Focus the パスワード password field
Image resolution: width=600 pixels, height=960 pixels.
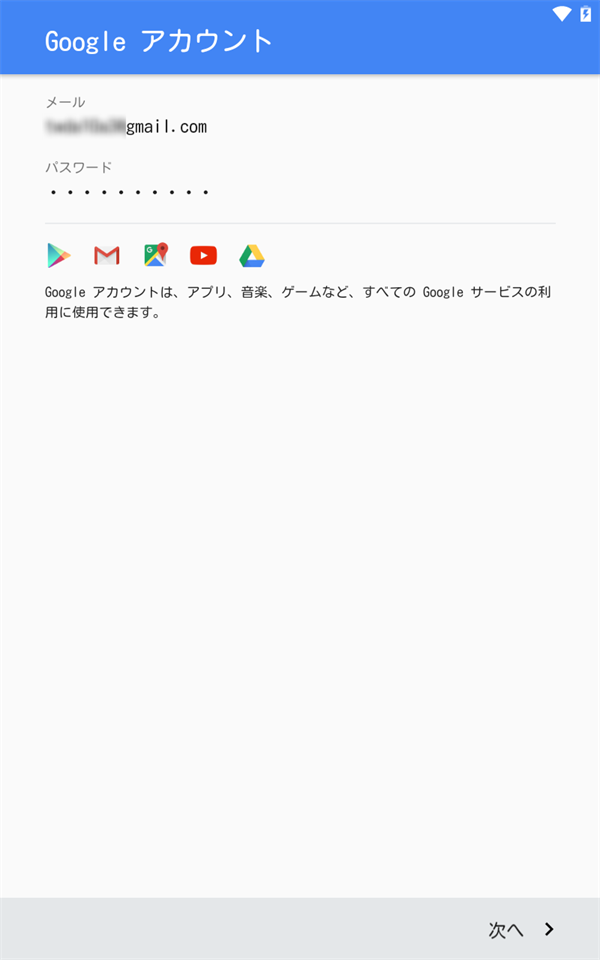click(300, 192)
